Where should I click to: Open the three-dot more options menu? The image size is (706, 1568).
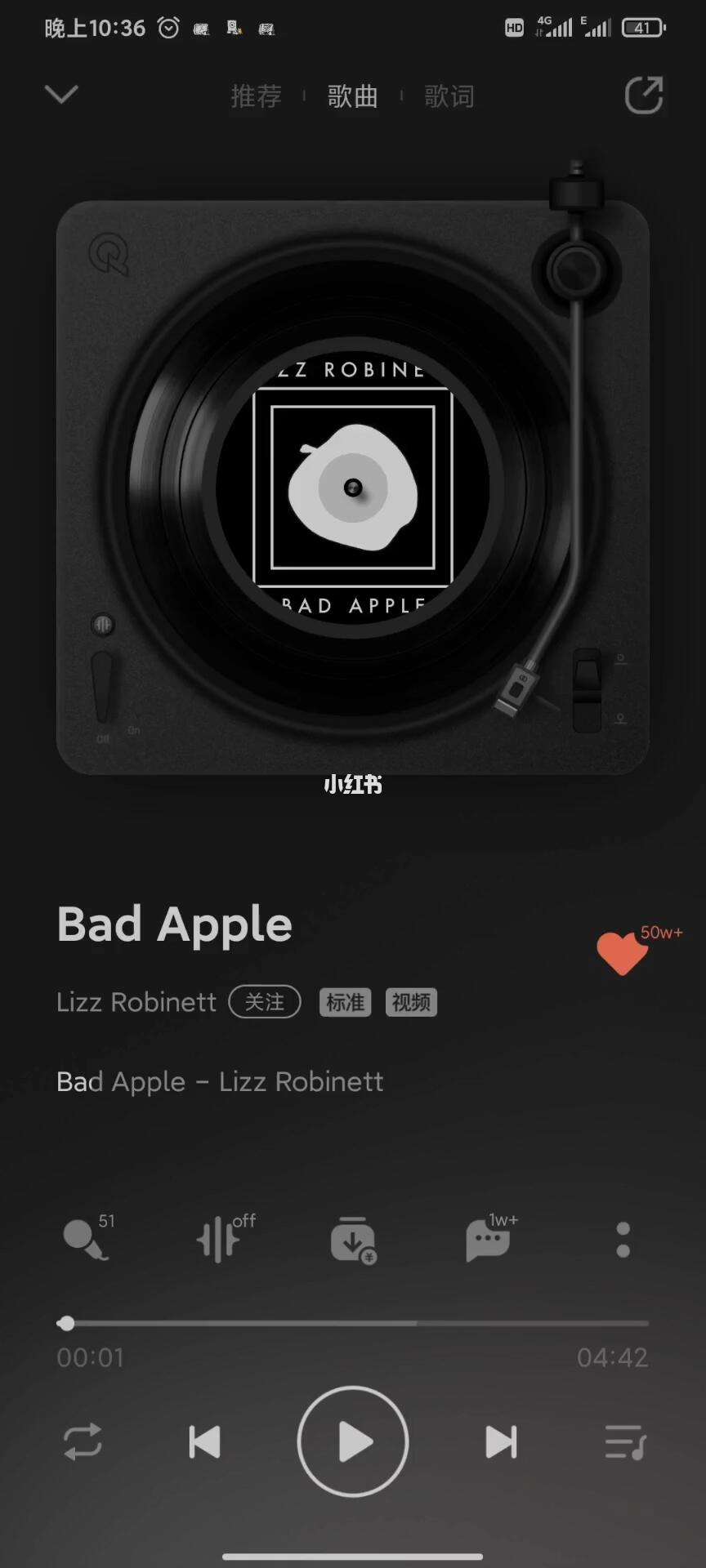[x=623, y=1240]
